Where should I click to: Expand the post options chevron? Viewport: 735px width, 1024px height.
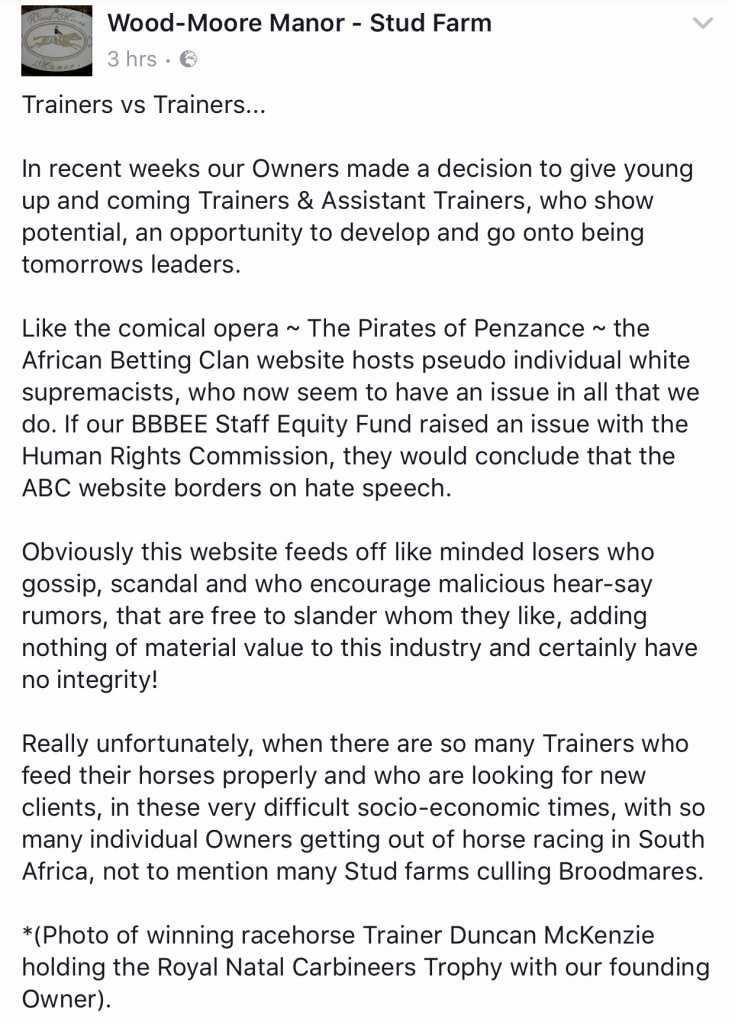click(703, 22)
